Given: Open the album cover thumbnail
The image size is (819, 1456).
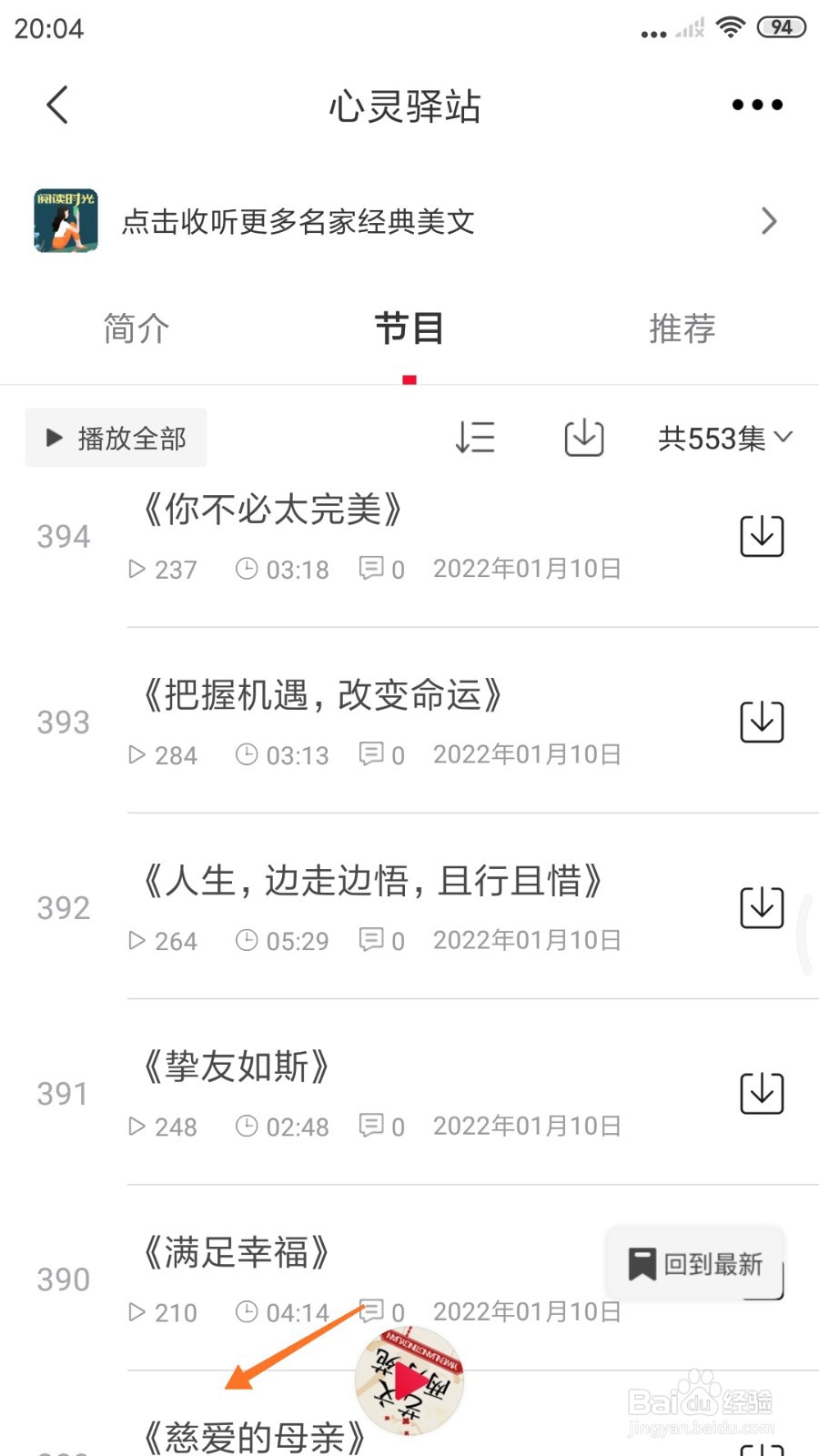Looking at the screenshot, I should [x=63, y=220].
